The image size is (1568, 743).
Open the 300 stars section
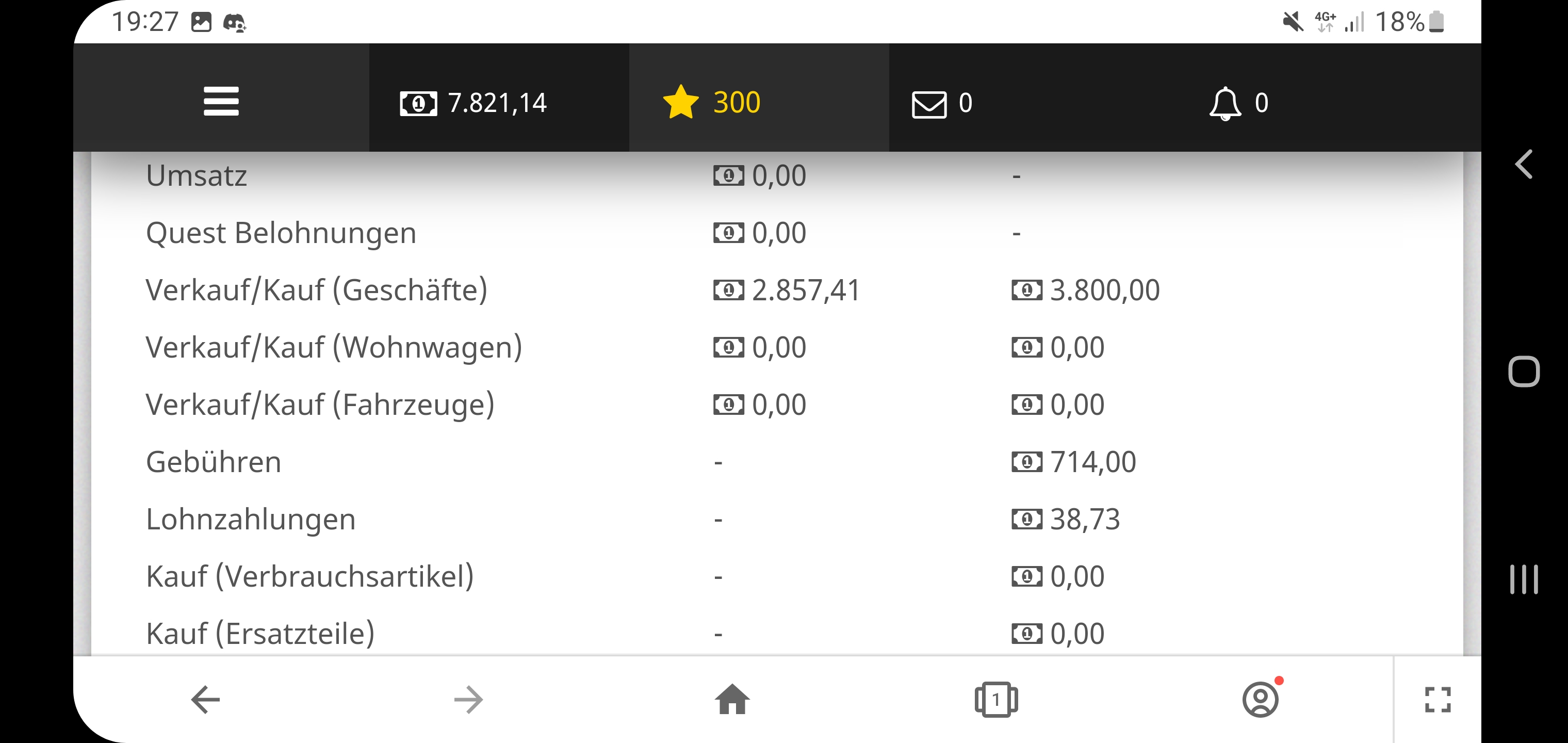pyautogui.click(x=712, y=102)
